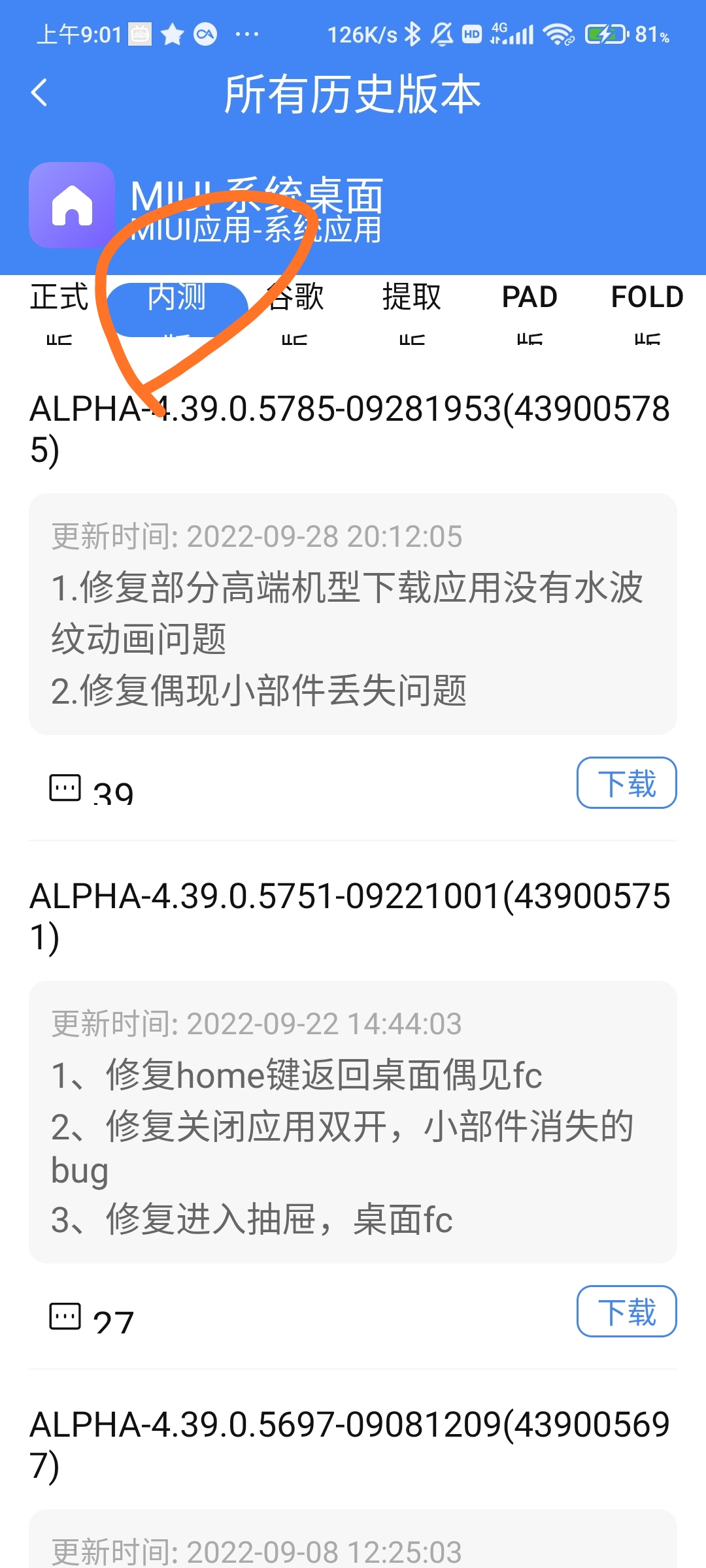706x1568 pixels.
Task: Go back using the top-left arrow
Action: (x=39, y=93)
